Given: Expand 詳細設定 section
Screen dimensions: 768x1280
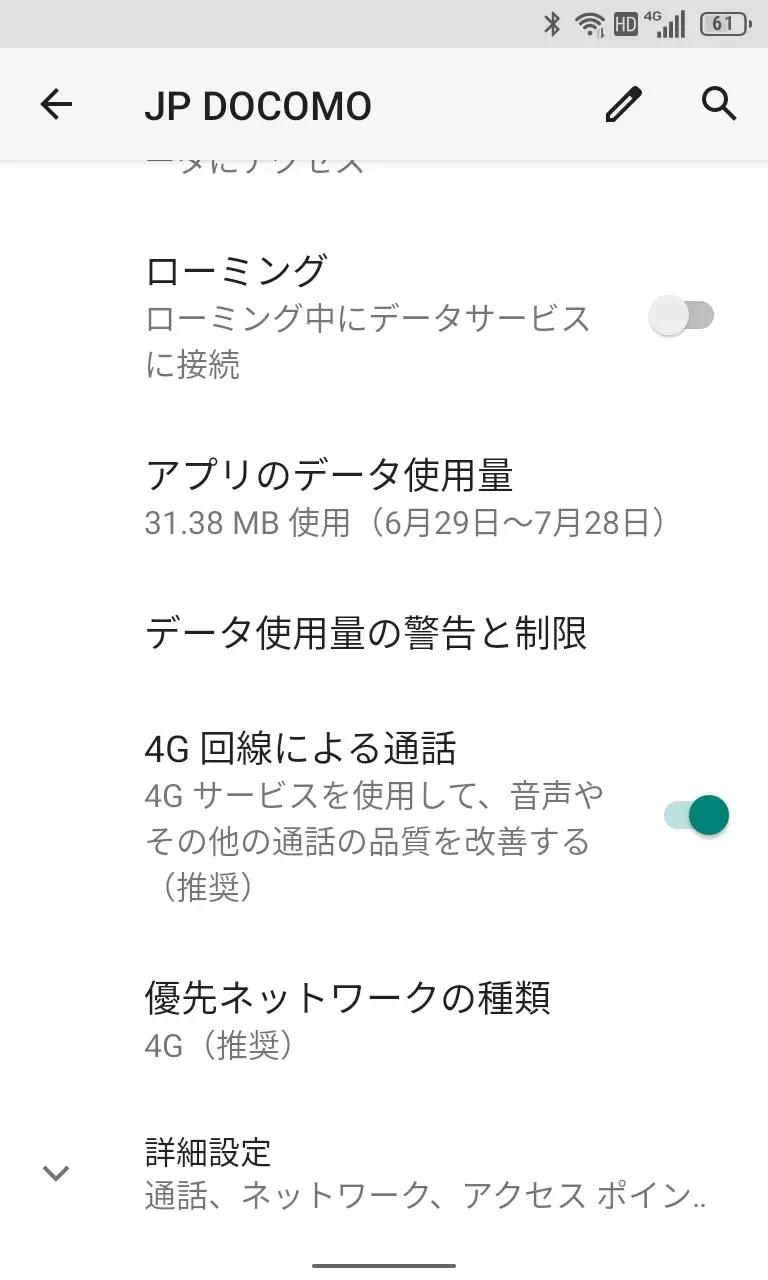Looking at the screenshot, I should (384, 1173).
